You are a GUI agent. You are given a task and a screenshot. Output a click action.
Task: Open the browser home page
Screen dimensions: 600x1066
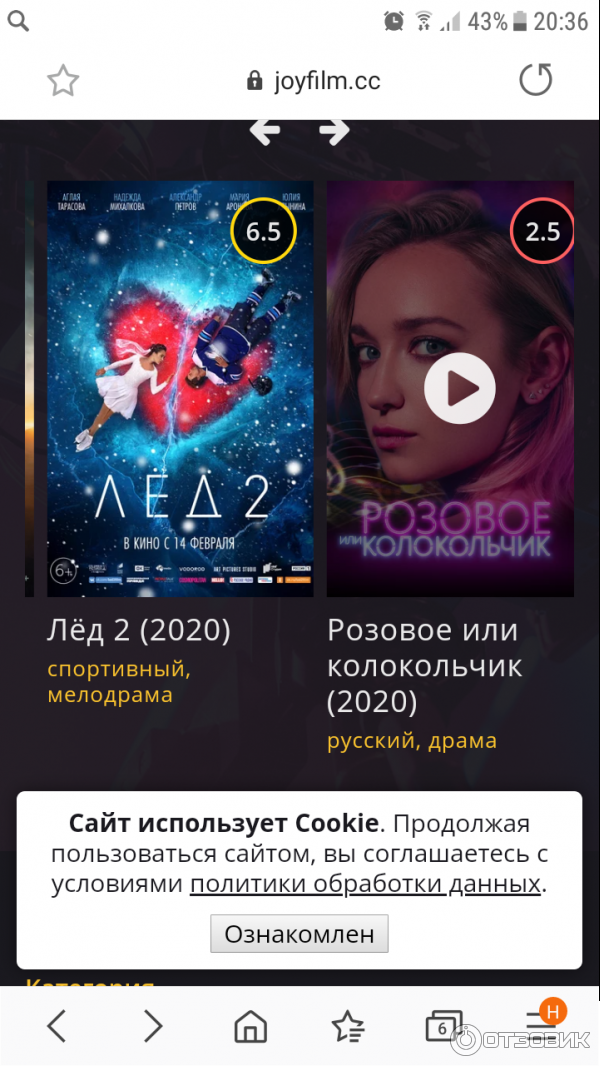pos(250,1025)
